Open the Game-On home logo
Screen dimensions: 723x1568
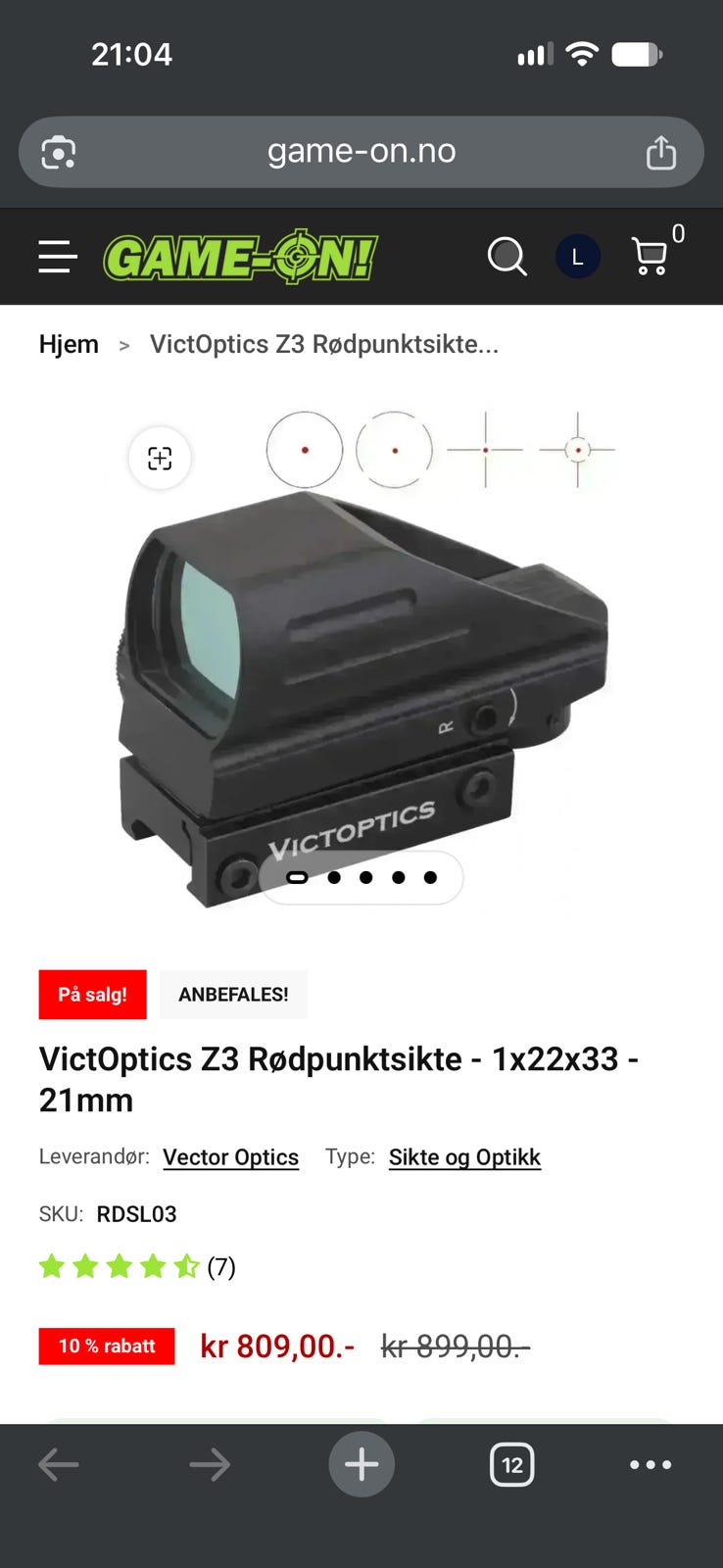coord(241,257)
